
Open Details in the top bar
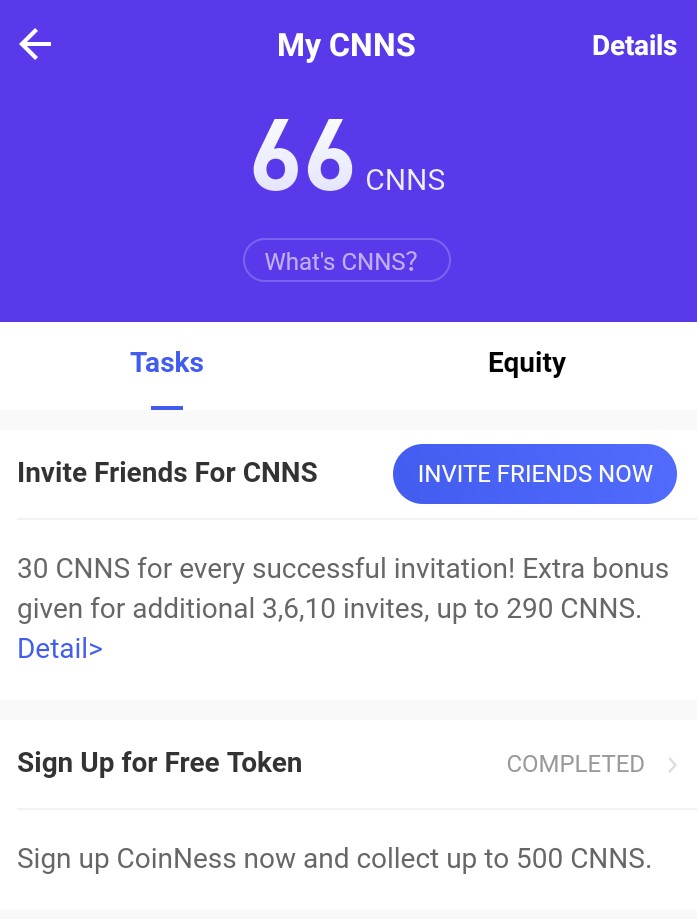pyautogui.click(x=634, y=46)
